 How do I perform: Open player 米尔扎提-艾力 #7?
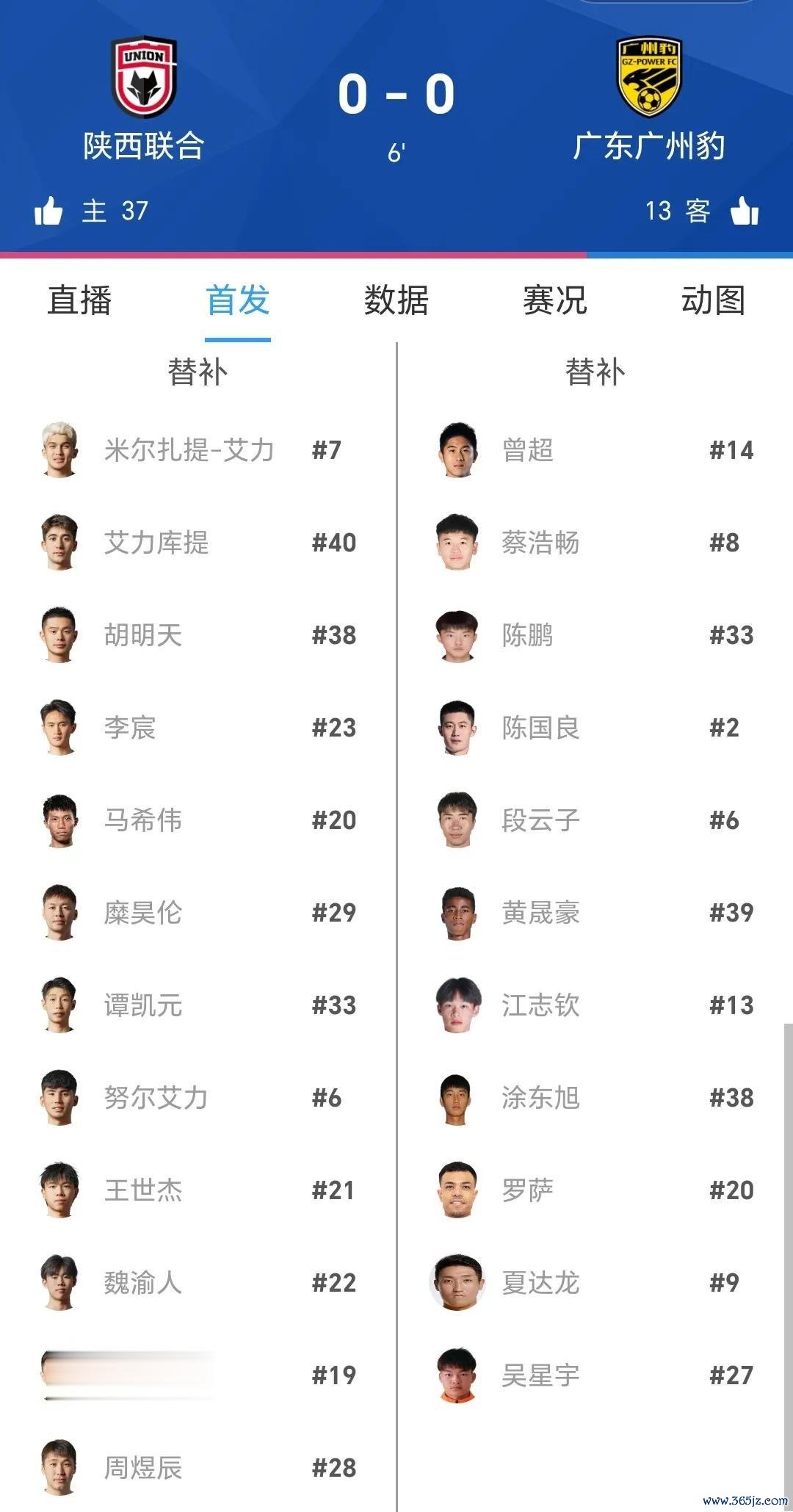189,450
